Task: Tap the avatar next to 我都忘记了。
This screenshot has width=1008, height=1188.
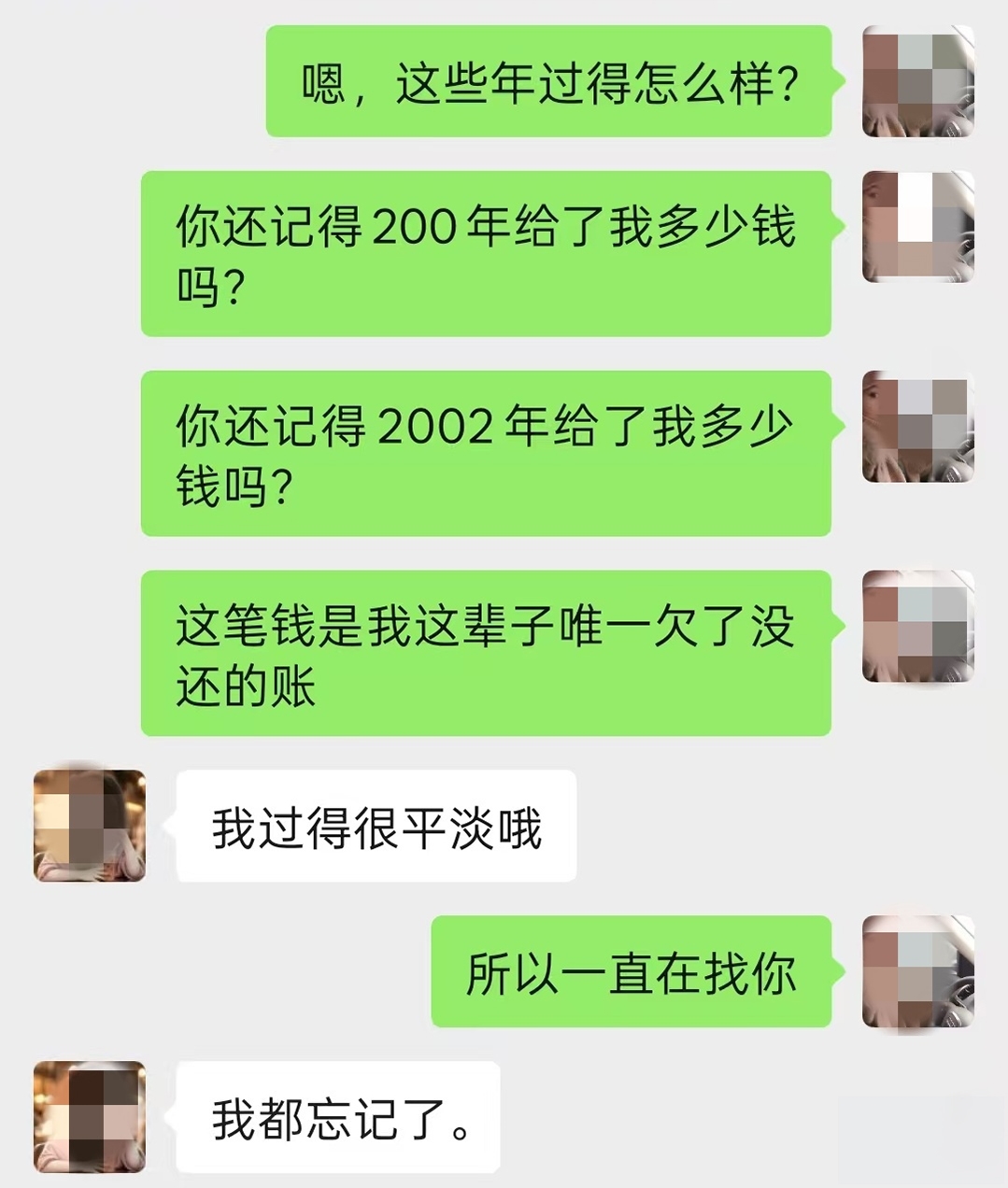Action: [90, 1117]
